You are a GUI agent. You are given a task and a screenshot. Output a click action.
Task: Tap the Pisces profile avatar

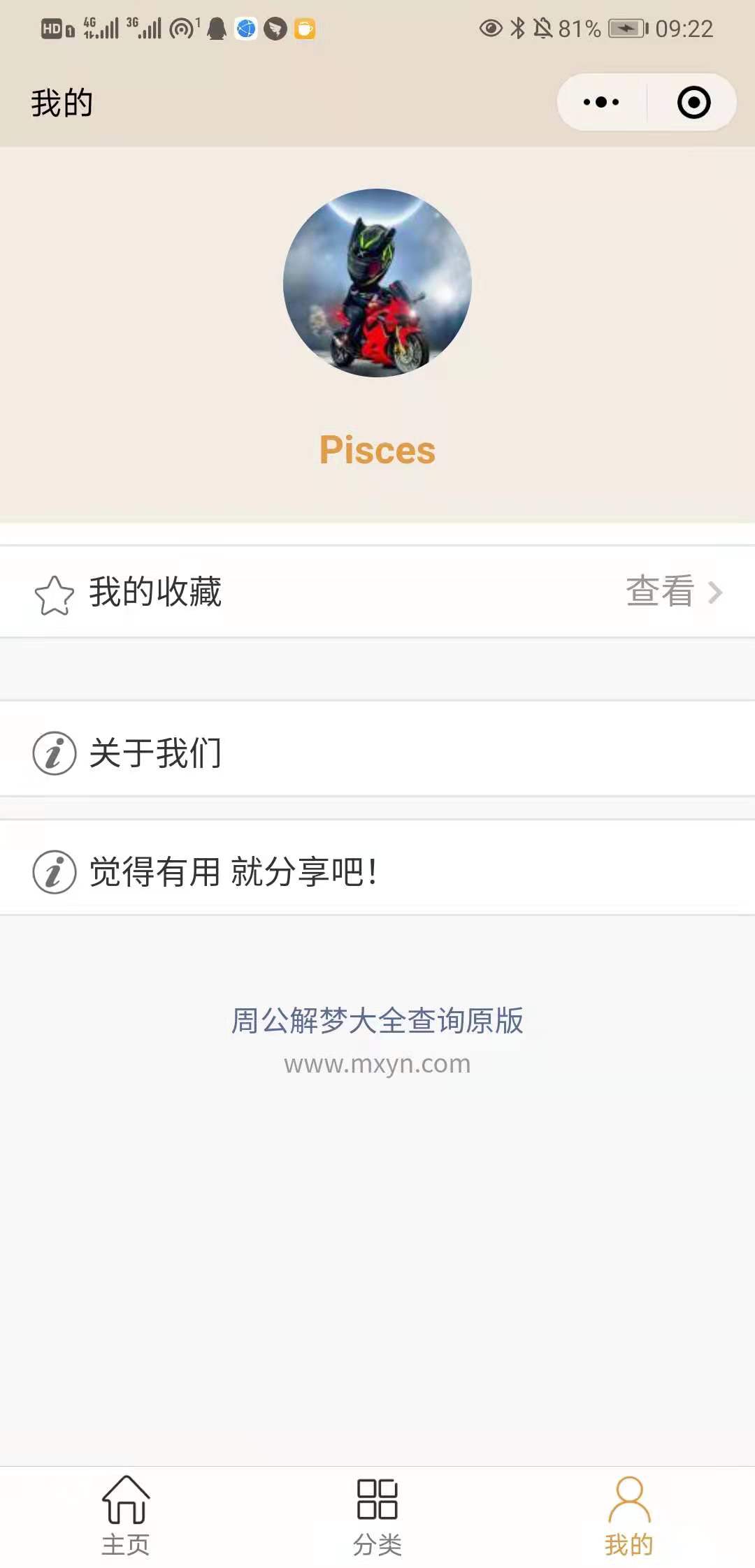377,283
